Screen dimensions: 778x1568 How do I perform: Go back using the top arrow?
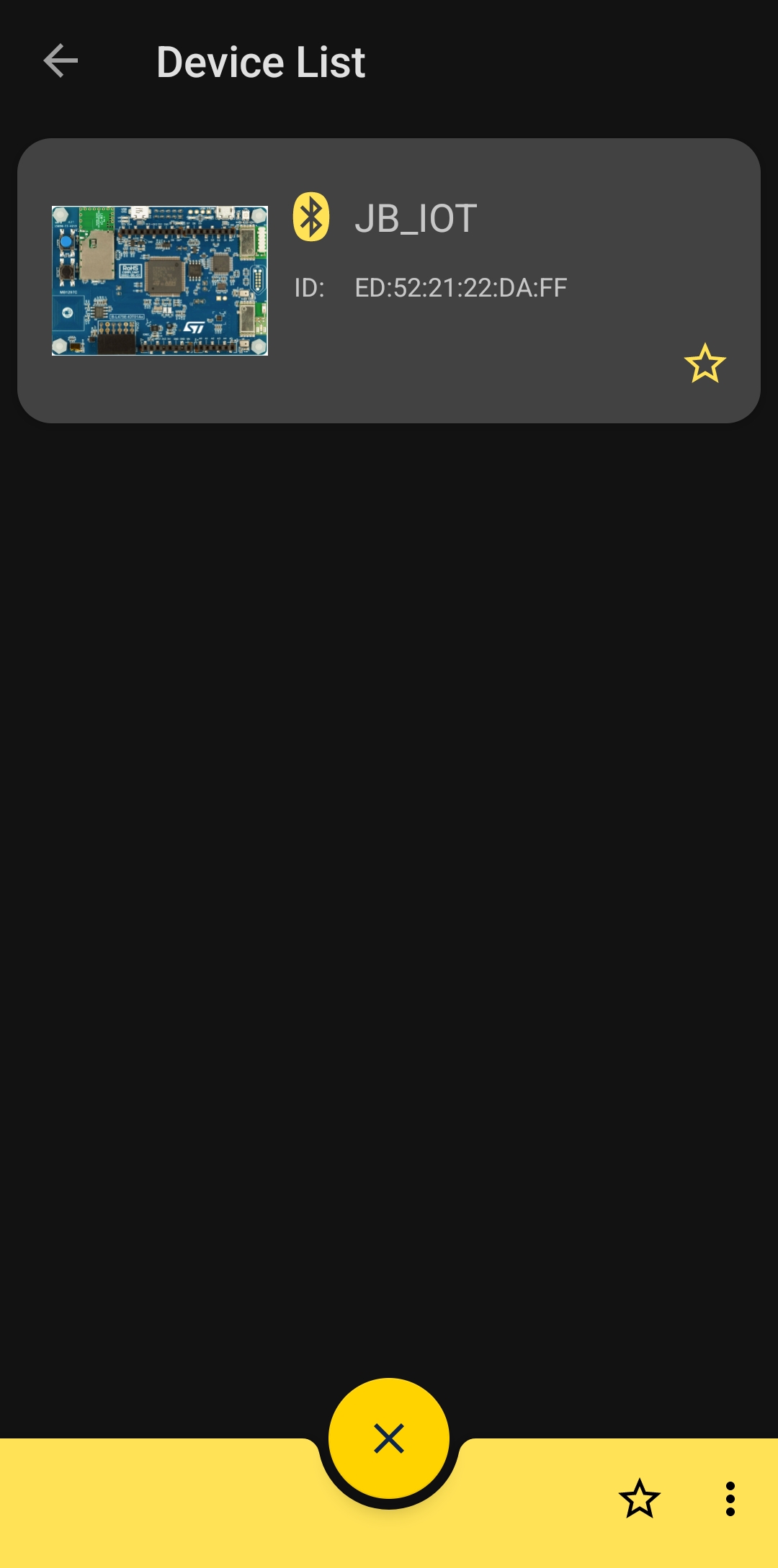click(x=61, y=60)
